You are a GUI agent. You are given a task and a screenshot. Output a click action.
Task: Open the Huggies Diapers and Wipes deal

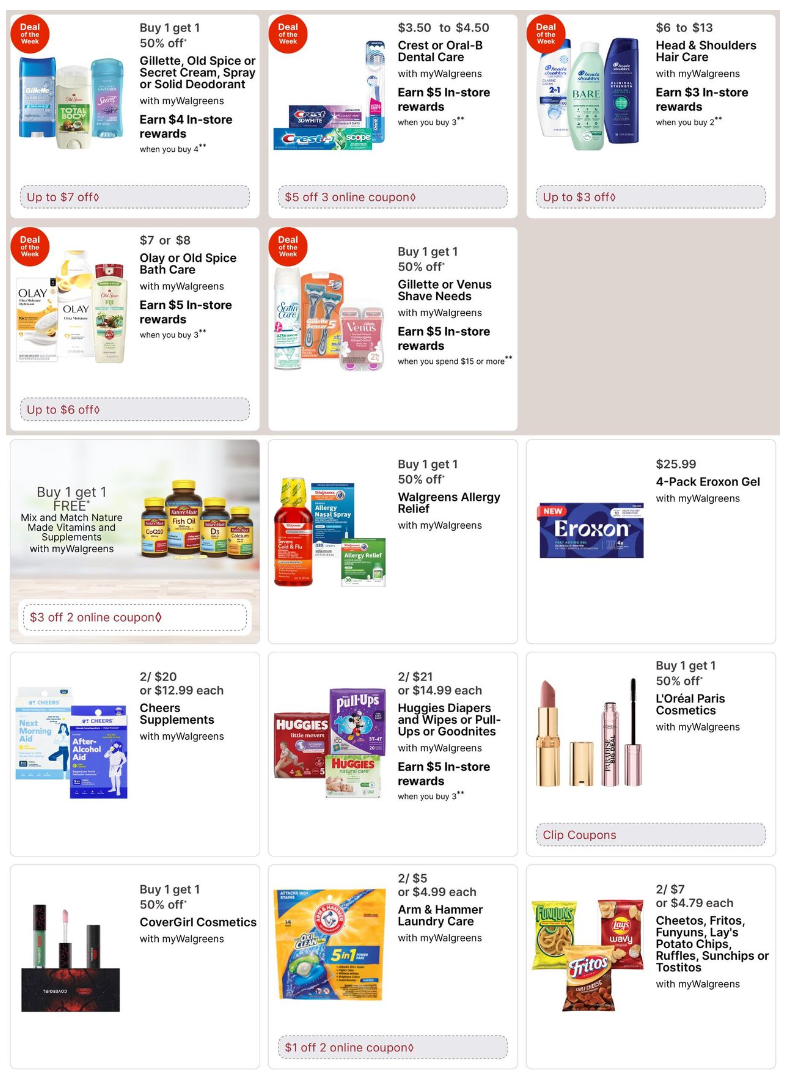449,720
